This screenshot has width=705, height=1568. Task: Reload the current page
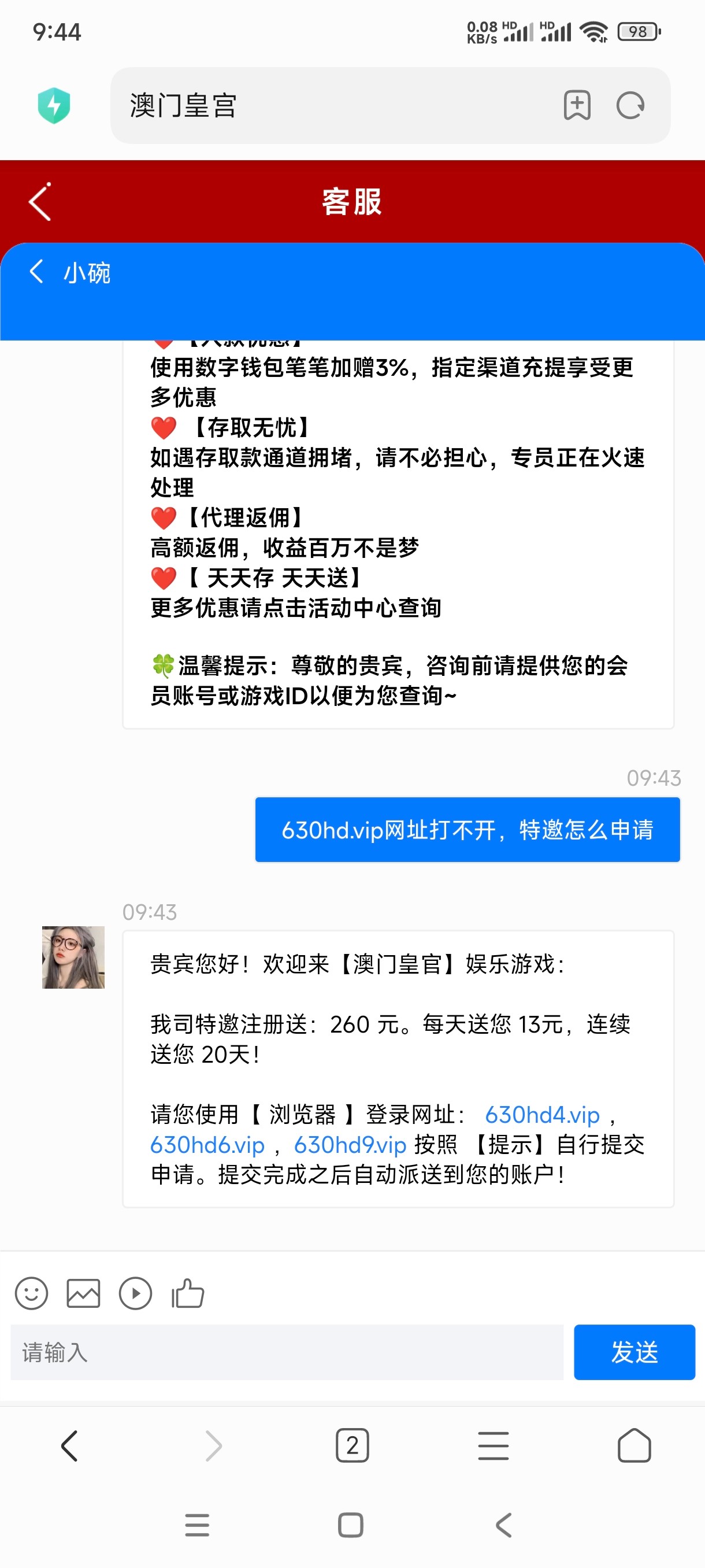click(630, 105)
